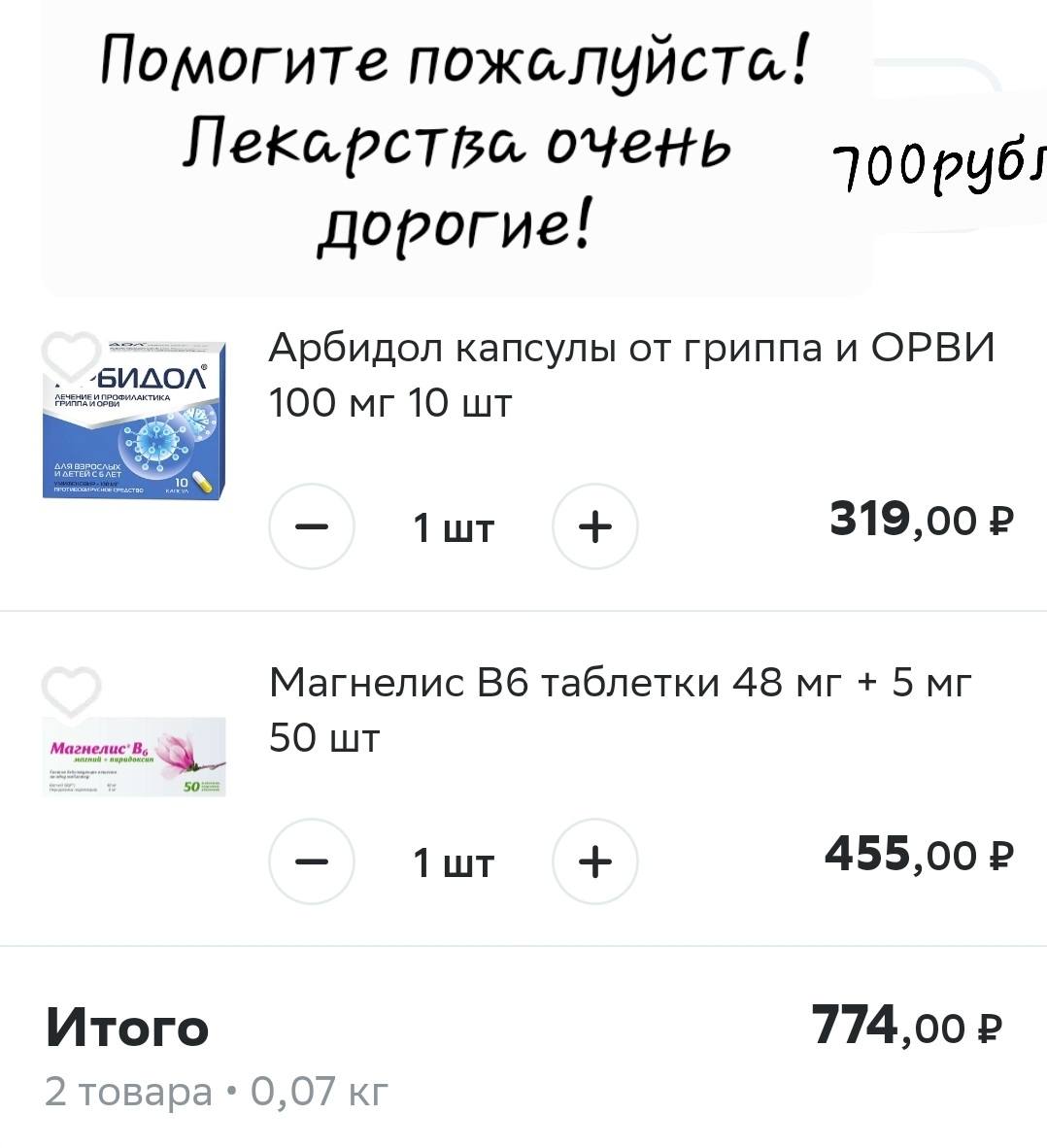
Task: Select the 2 товара items counter
Action: coord(128,1091)
